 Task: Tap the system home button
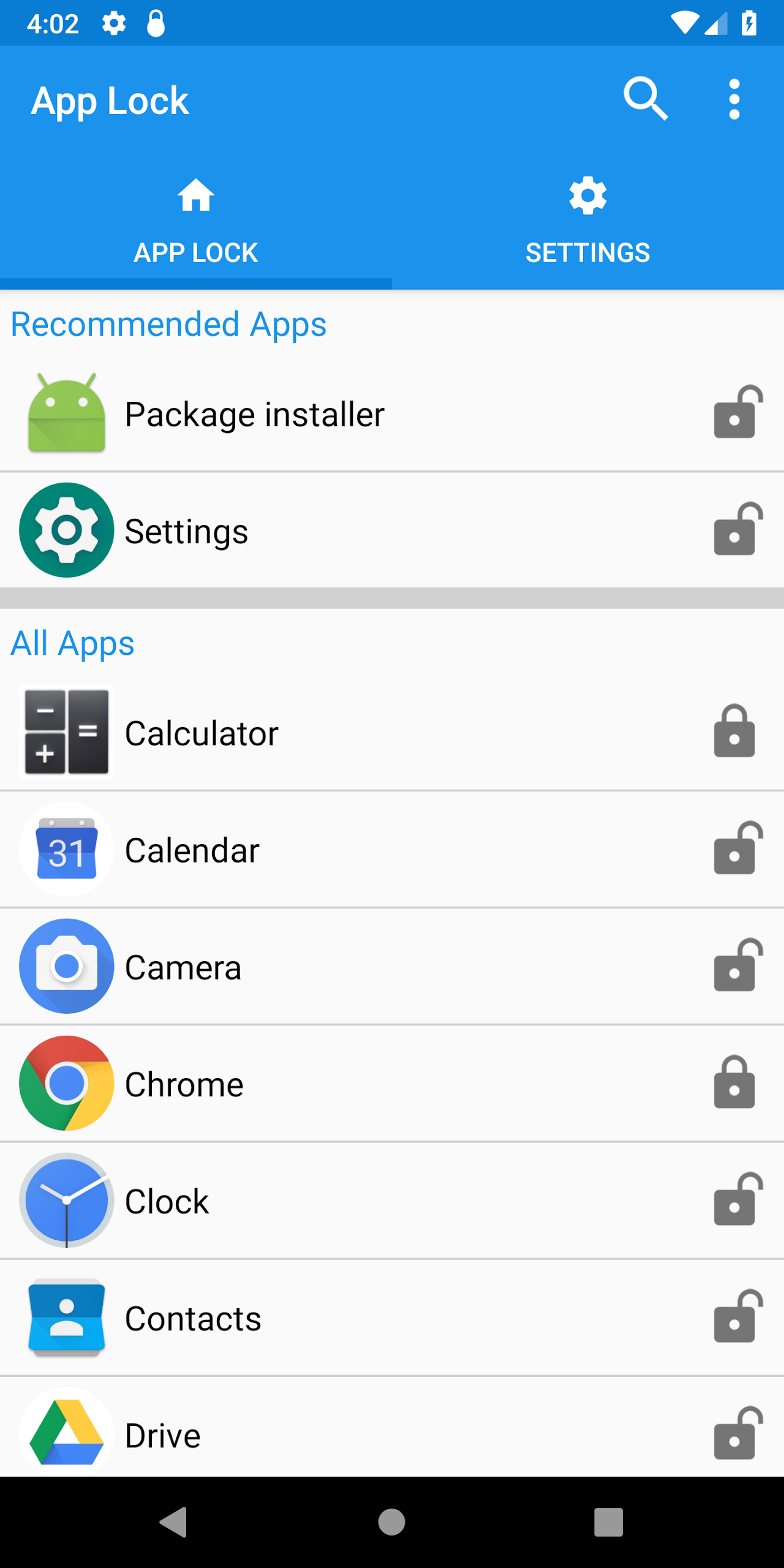point(392,1522)
